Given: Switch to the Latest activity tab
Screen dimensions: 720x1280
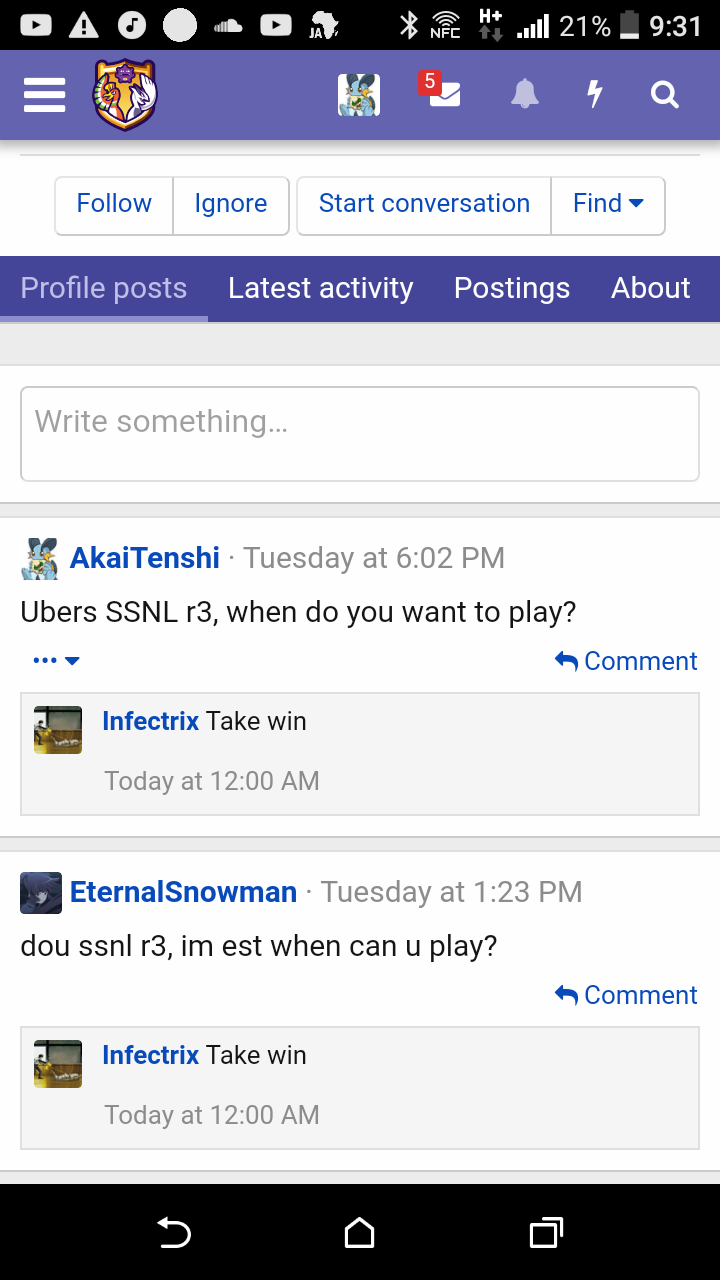Looking at the screenshot, I should (x=320, y=289).
